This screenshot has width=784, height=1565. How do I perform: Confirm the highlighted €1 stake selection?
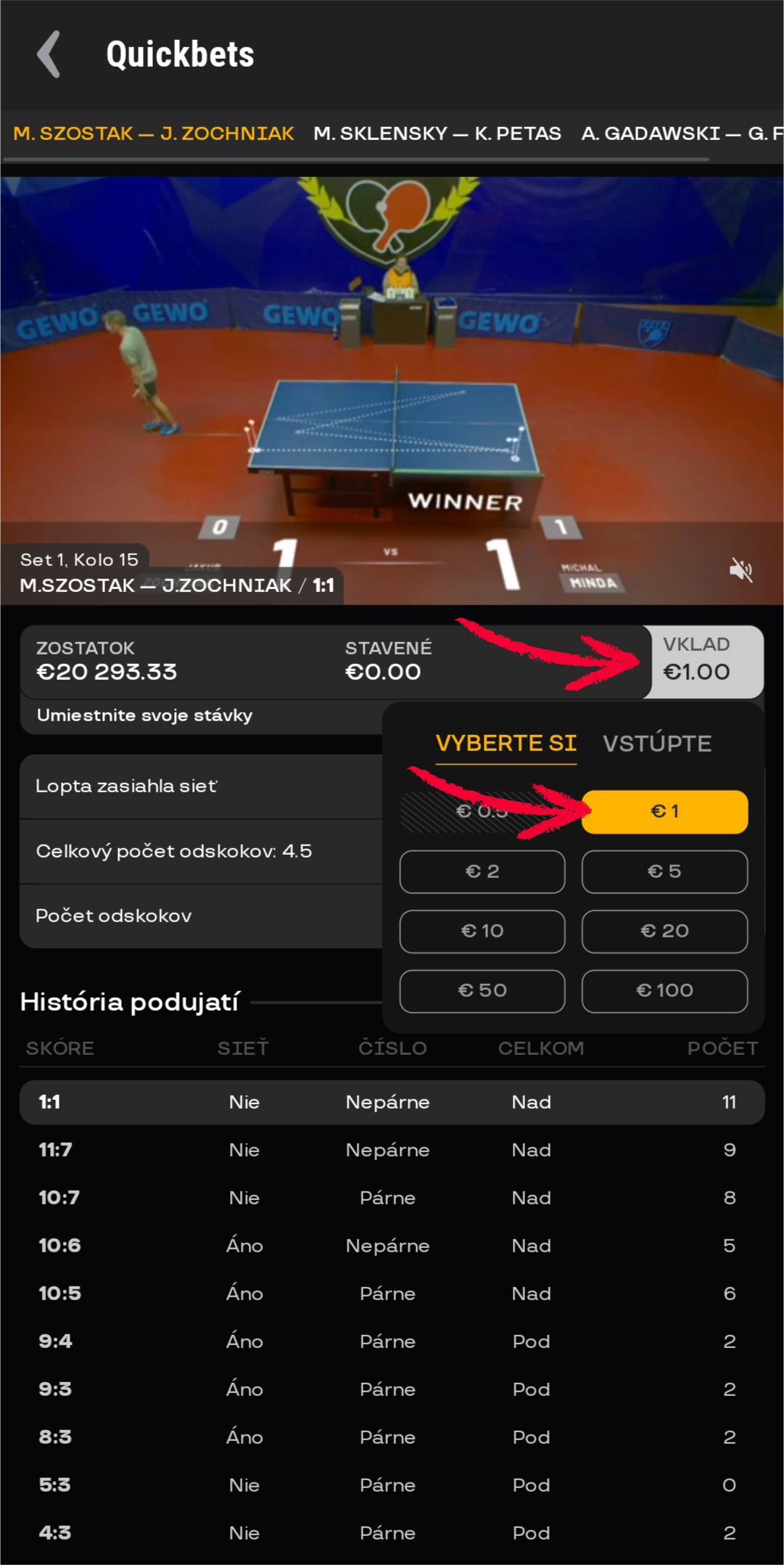664,811
